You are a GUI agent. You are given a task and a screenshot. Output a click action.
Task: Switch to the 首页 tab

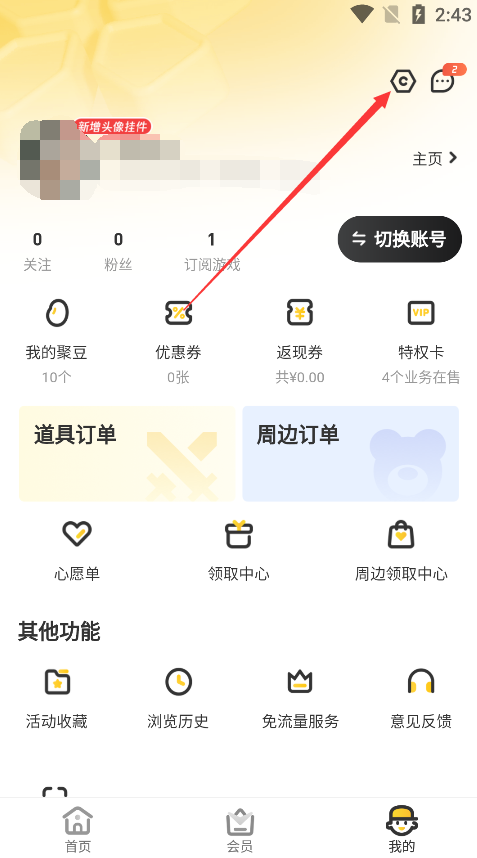click(78, 828)
